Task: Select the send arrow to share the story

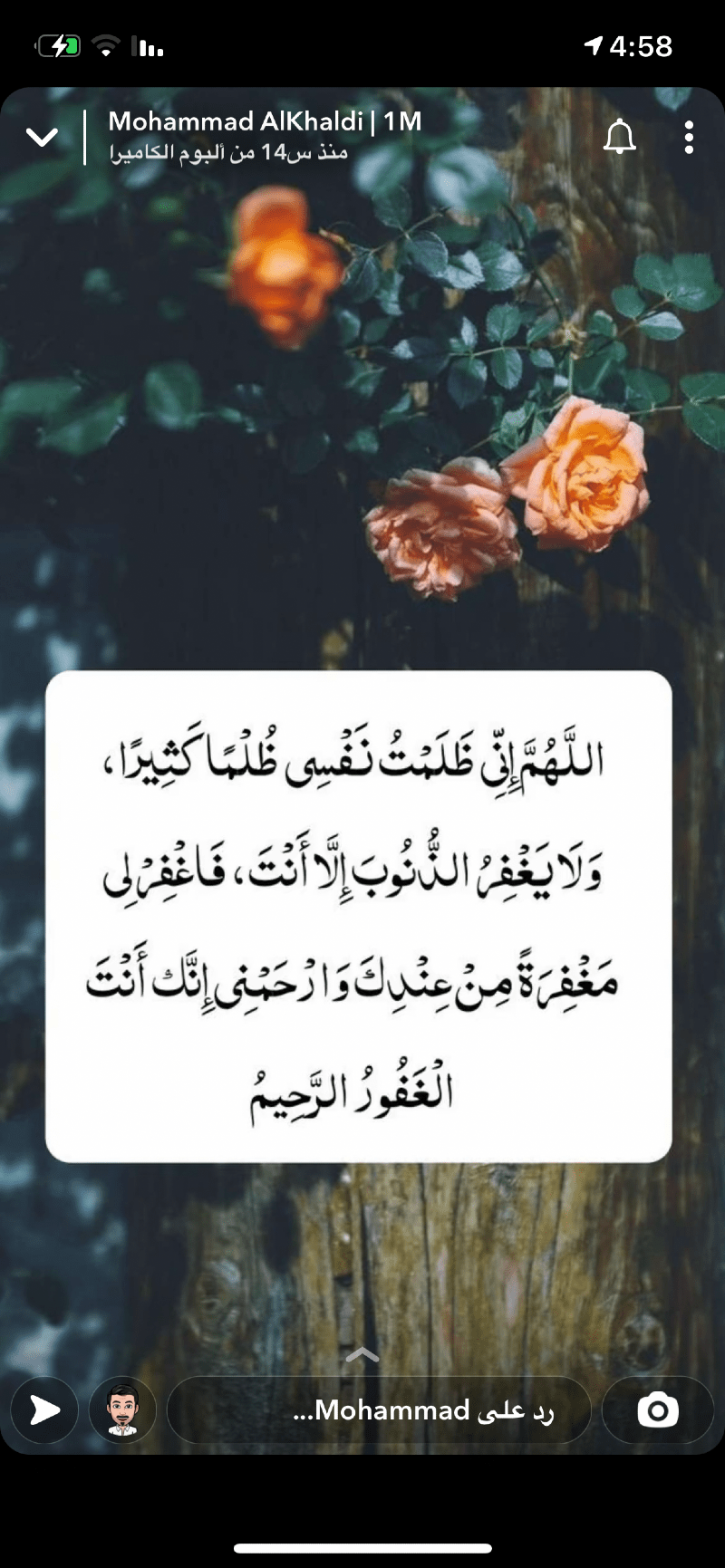Action: point(44,1410)
